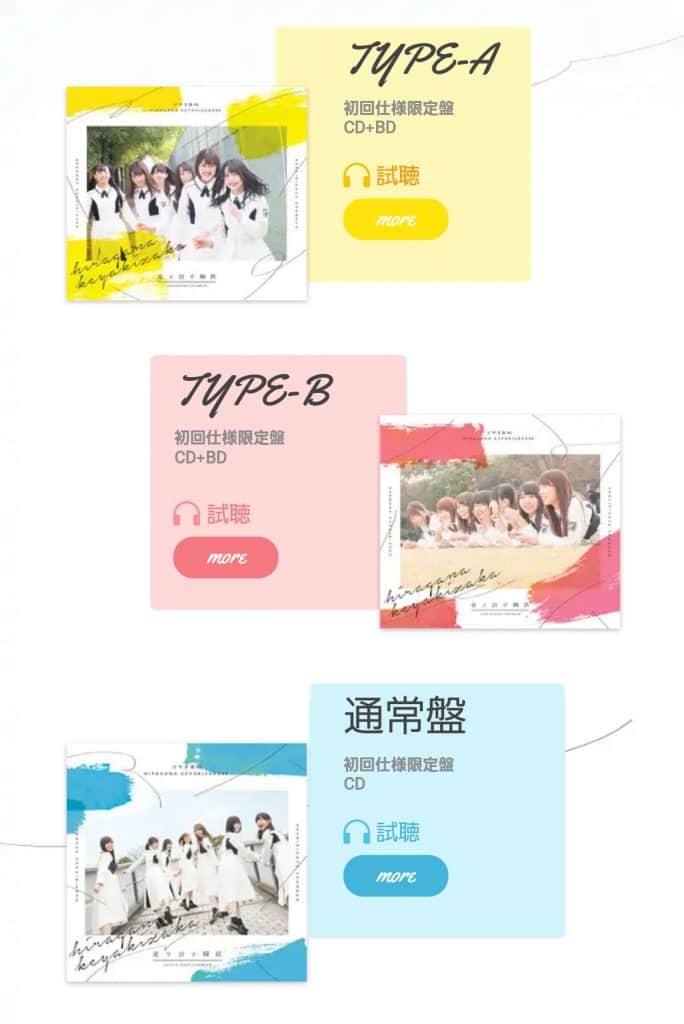This screenshot has height=1024, width=684.
Task: Tap the yellow more button under TYPE-A
Action: 395,219
